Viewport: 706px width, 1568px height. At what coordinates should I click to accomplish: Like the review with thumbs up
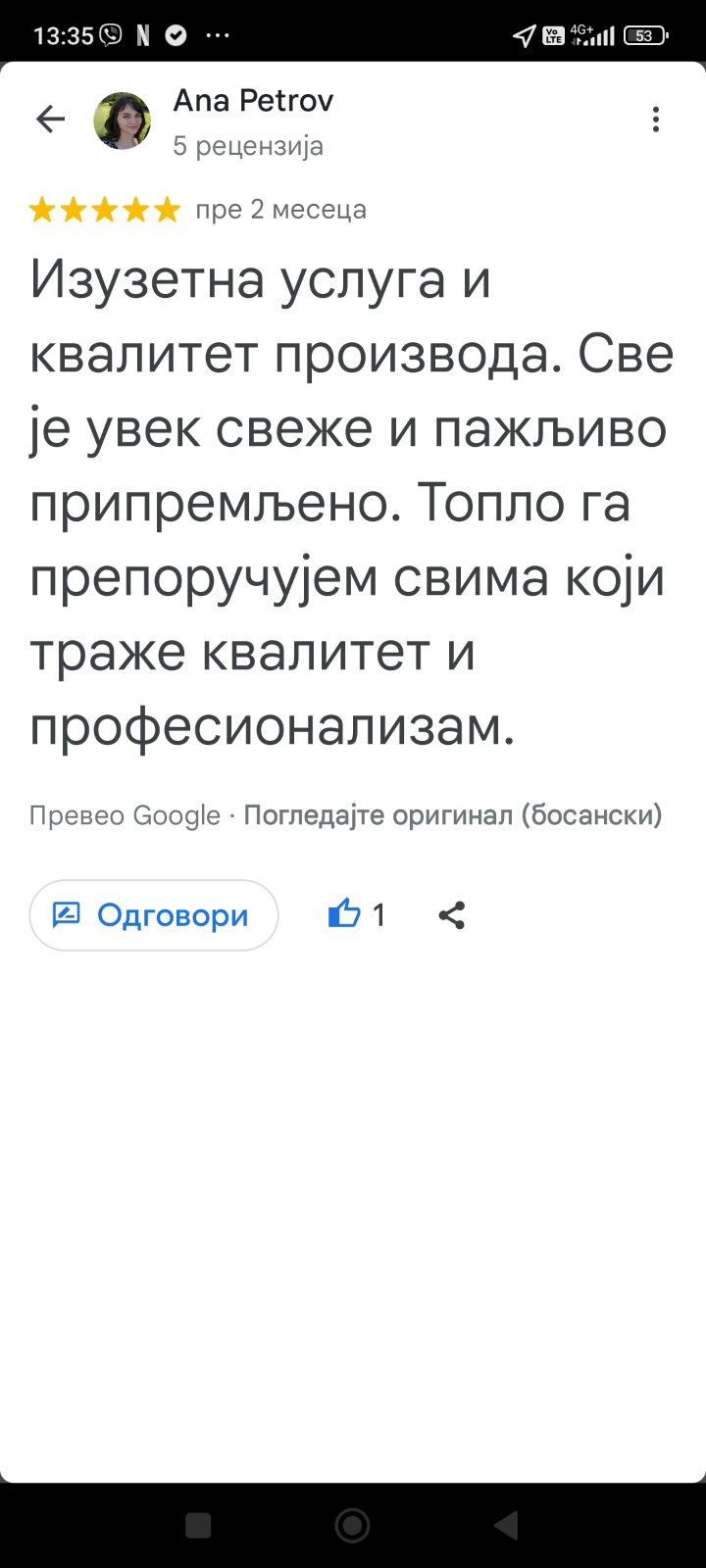[344, 914]
